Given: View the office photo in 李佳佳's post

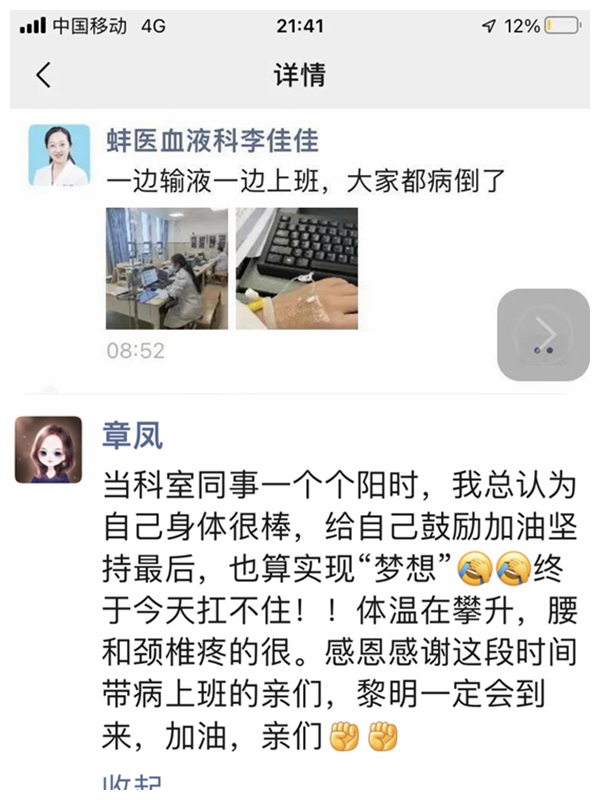Looking at the screenshot, I should tap(166, 268).
